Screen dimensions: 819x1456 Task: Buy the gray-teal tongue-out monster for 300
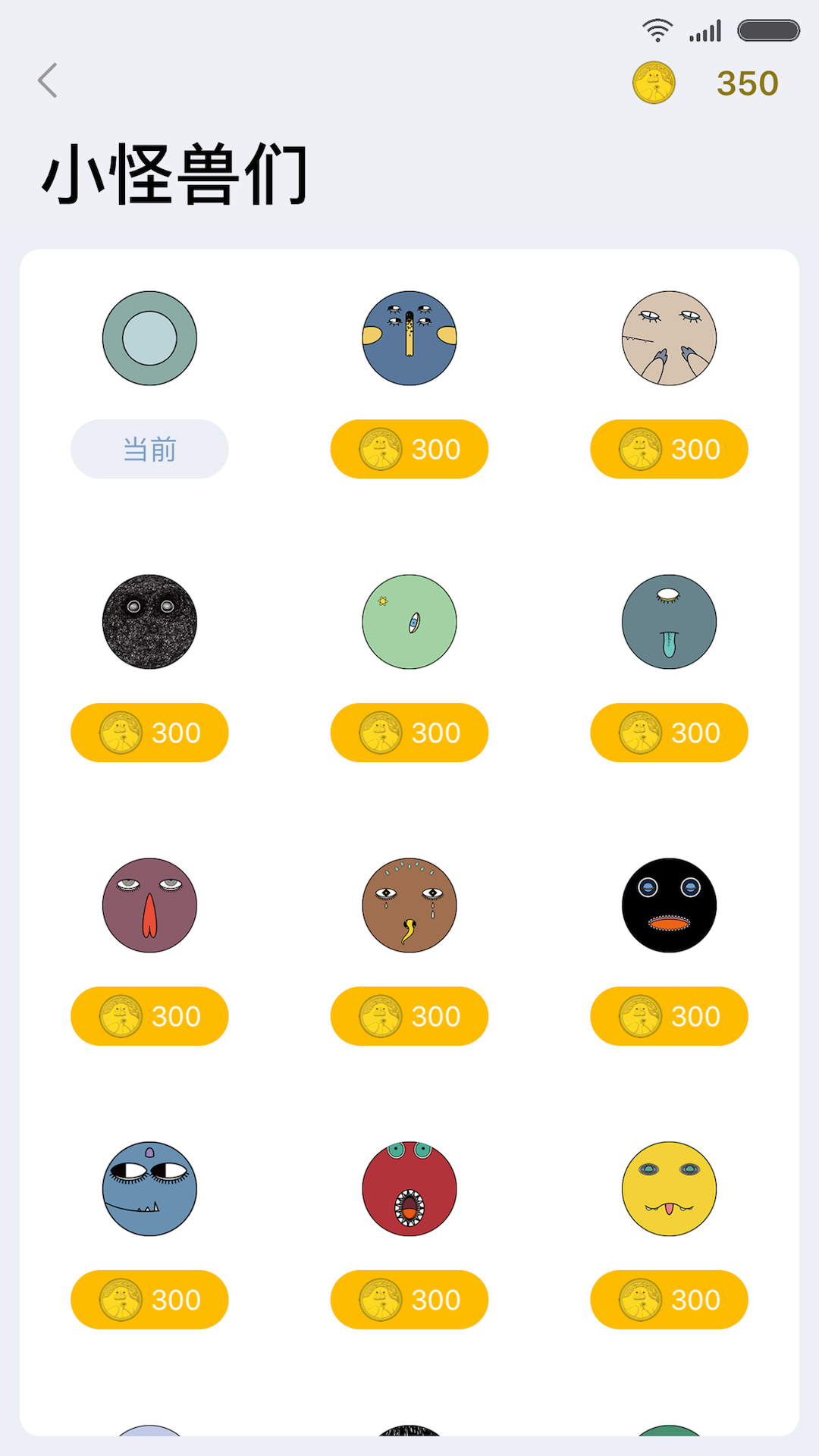[x=669, y=733]
